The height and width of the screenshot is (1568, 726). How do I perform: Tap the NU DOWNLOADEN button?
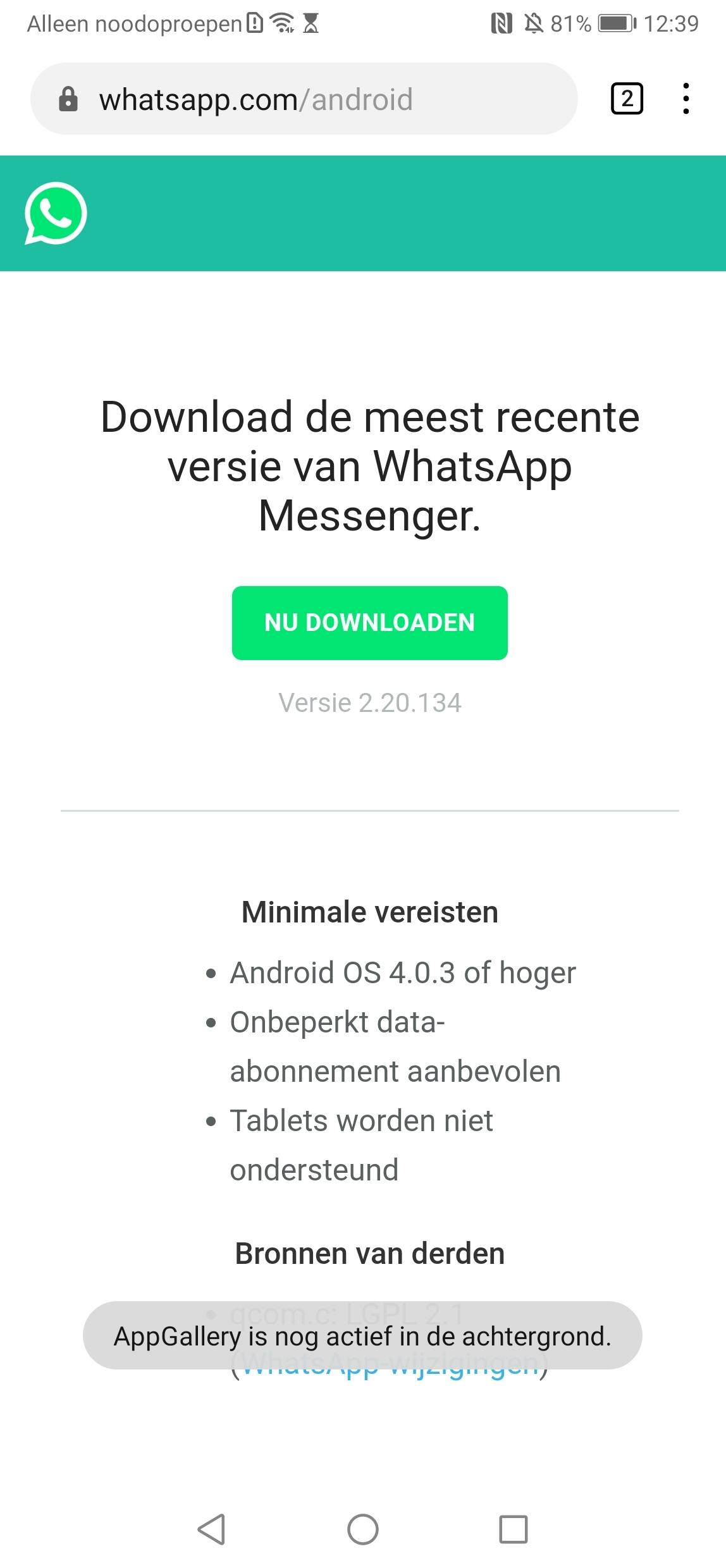click(x=369, y=623)
